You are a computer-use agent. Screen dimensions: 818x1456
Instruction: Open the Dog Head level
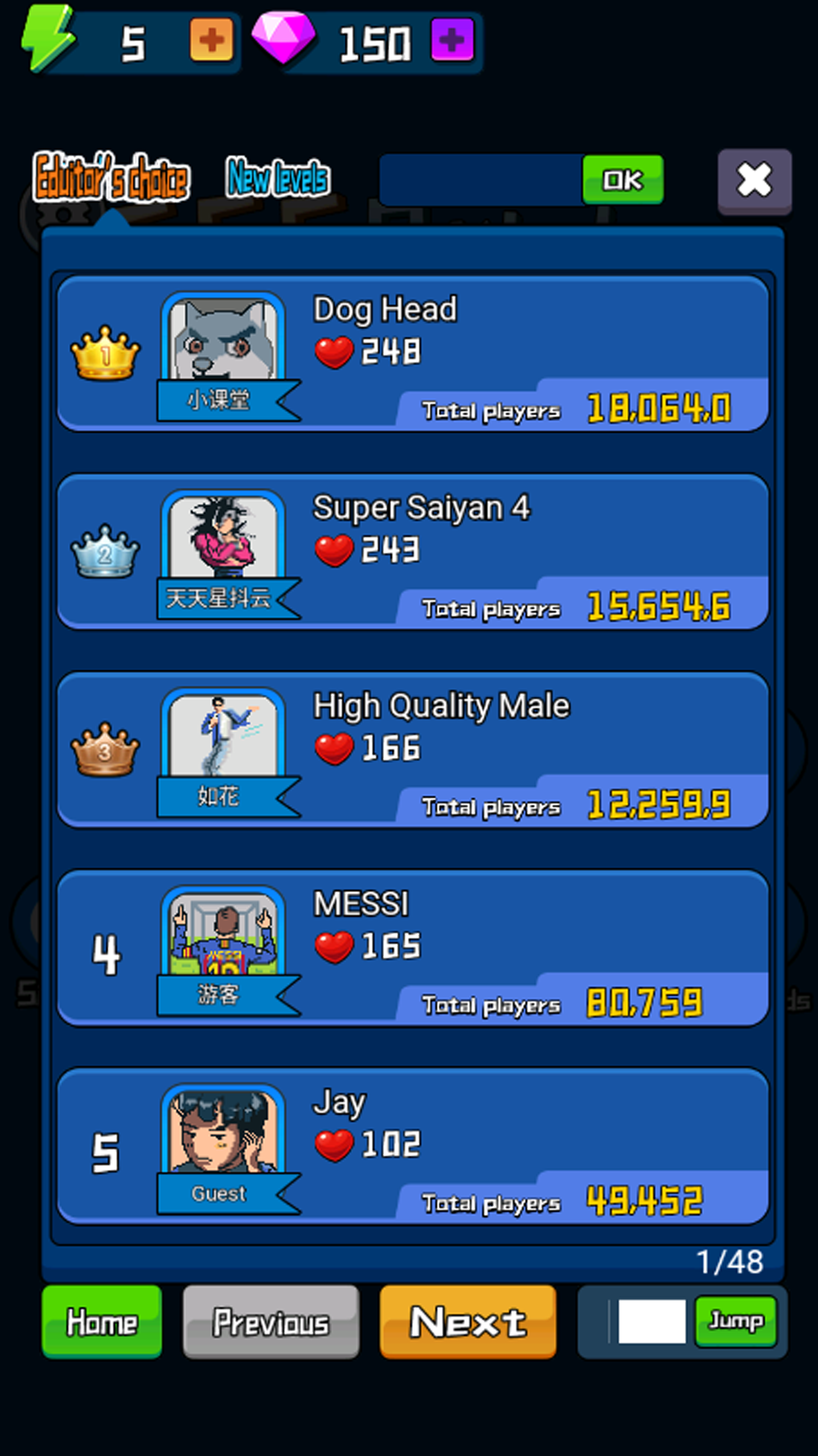[412, 354]
